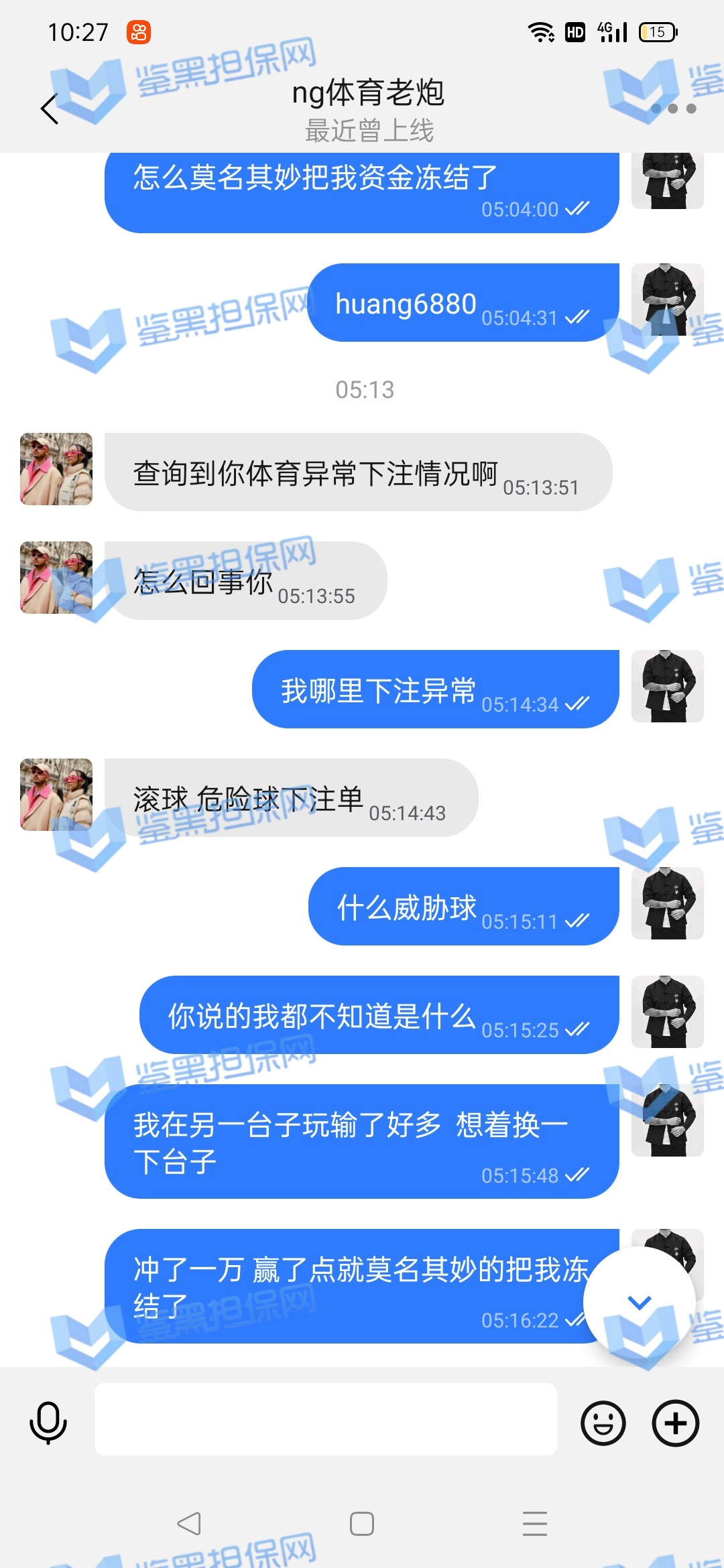Open the emoji picker

pyautogui.click(x=603, y=1423)
